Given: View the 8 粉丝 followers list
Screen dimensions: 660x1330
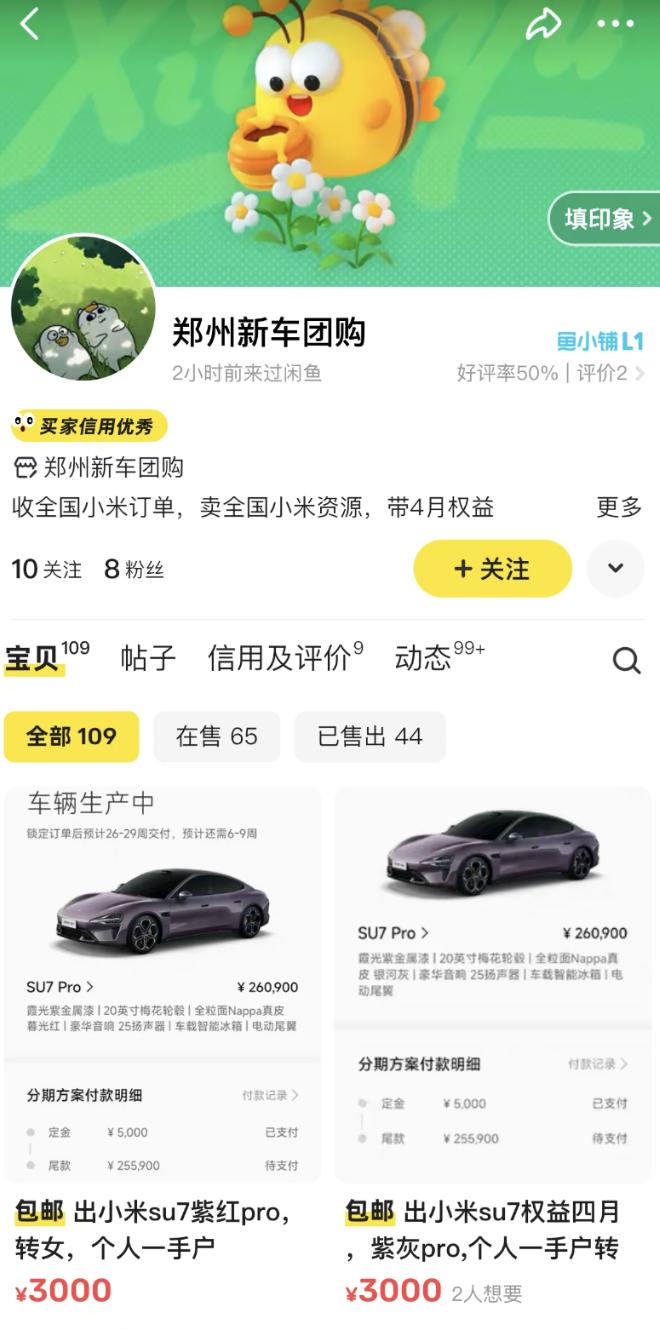Looking at the screenshot, I should [134, 570].
